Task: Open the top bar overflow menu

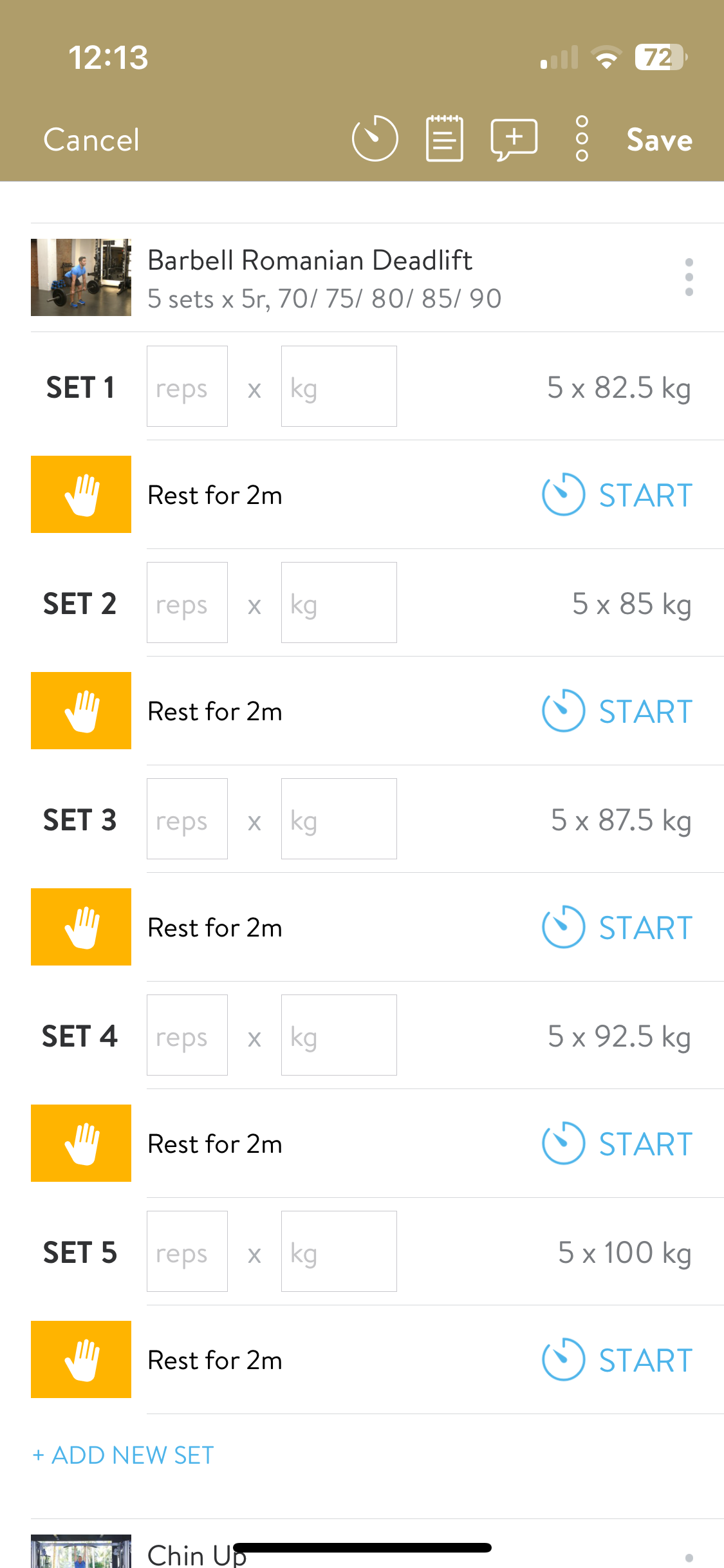Action: click(x=582, y=138)
